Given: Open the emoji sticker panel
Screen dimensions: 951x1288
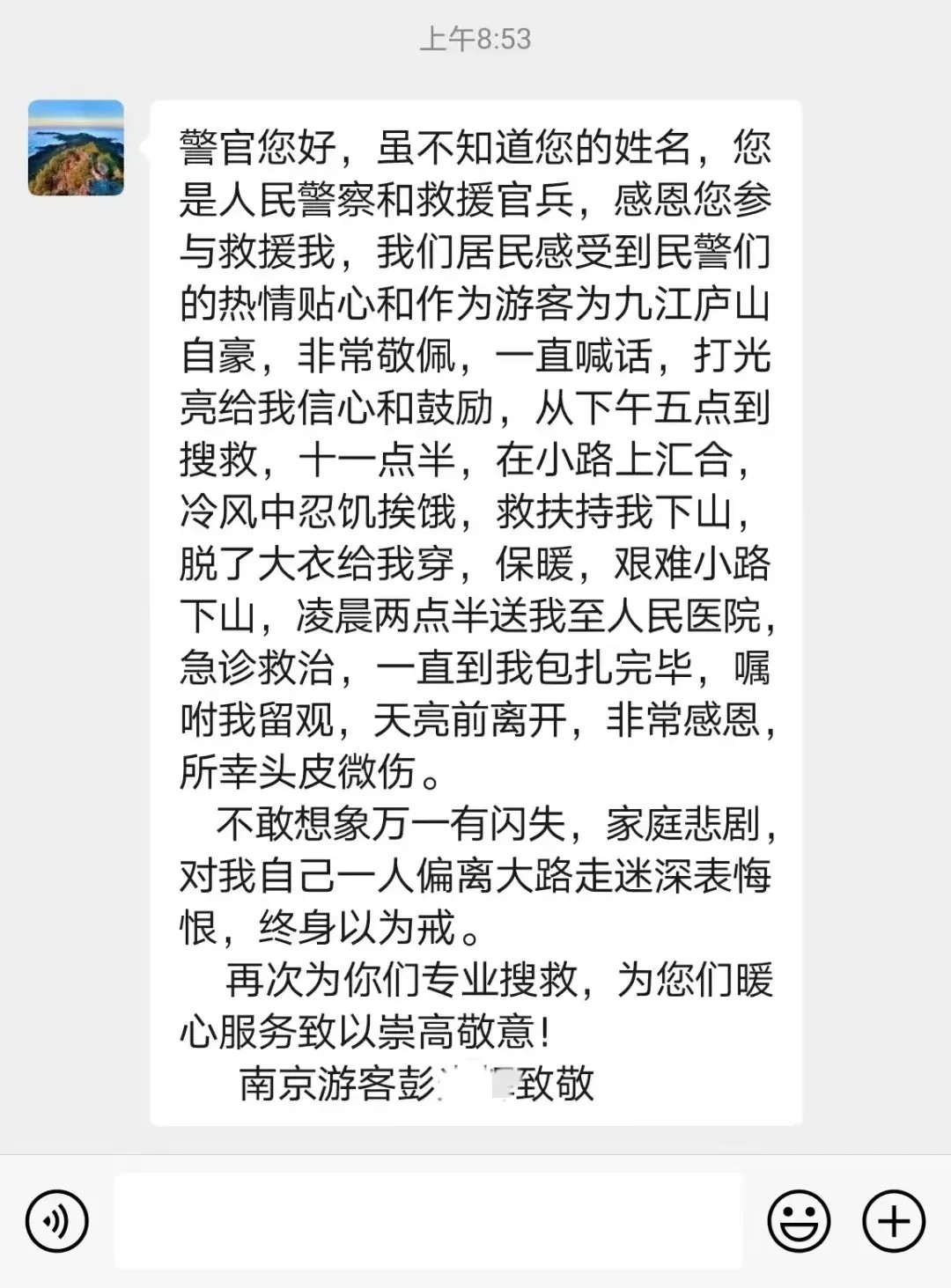Looking at the screenshot, I should click(799, 1221).
